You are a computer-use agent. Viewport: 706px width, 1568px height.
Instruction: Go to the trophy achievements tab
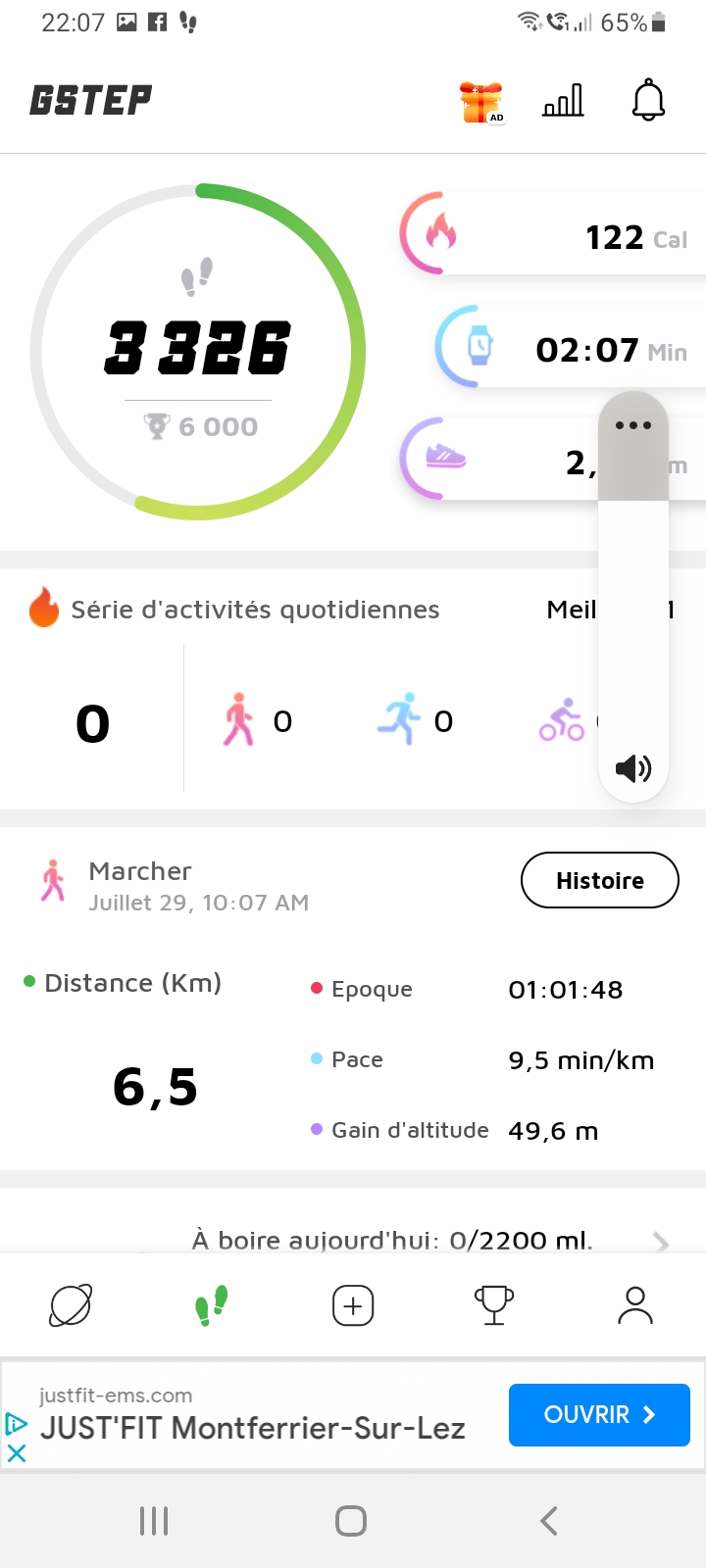[x=494, y=1305]
